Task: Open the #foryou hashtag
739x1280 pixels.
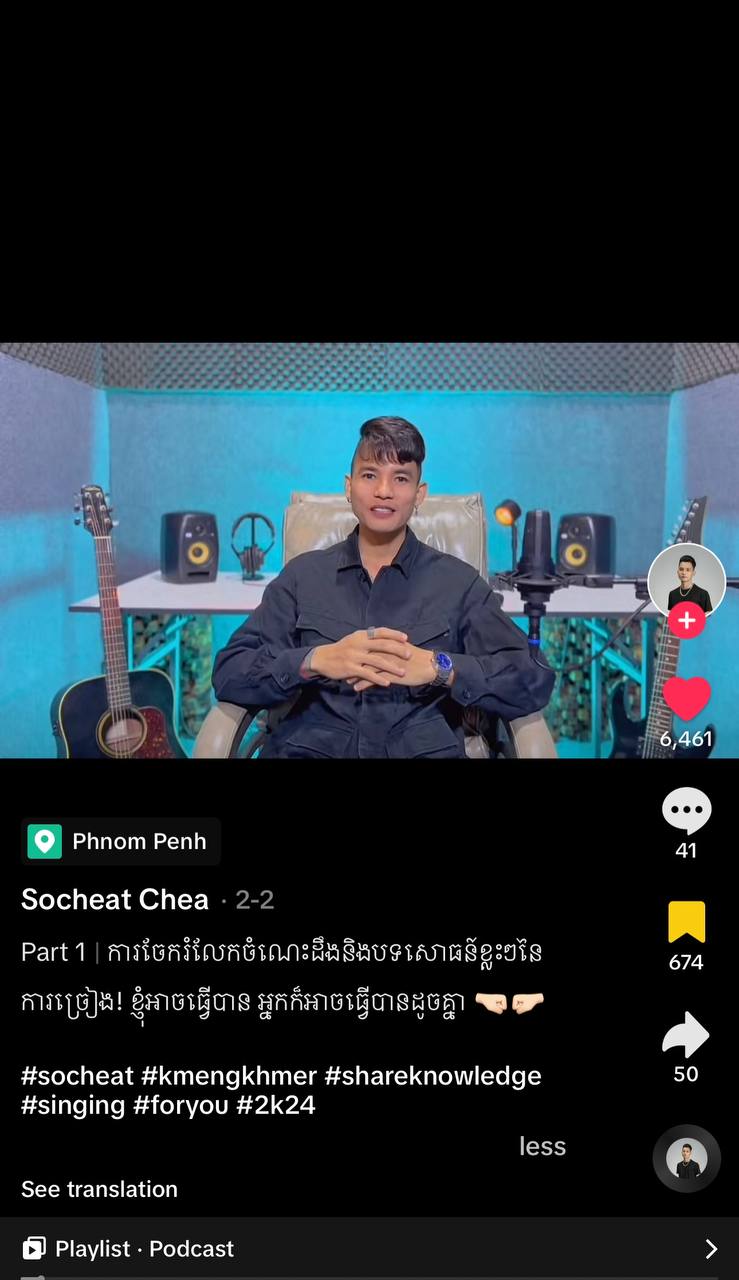Action: (x=181, y=1107)
